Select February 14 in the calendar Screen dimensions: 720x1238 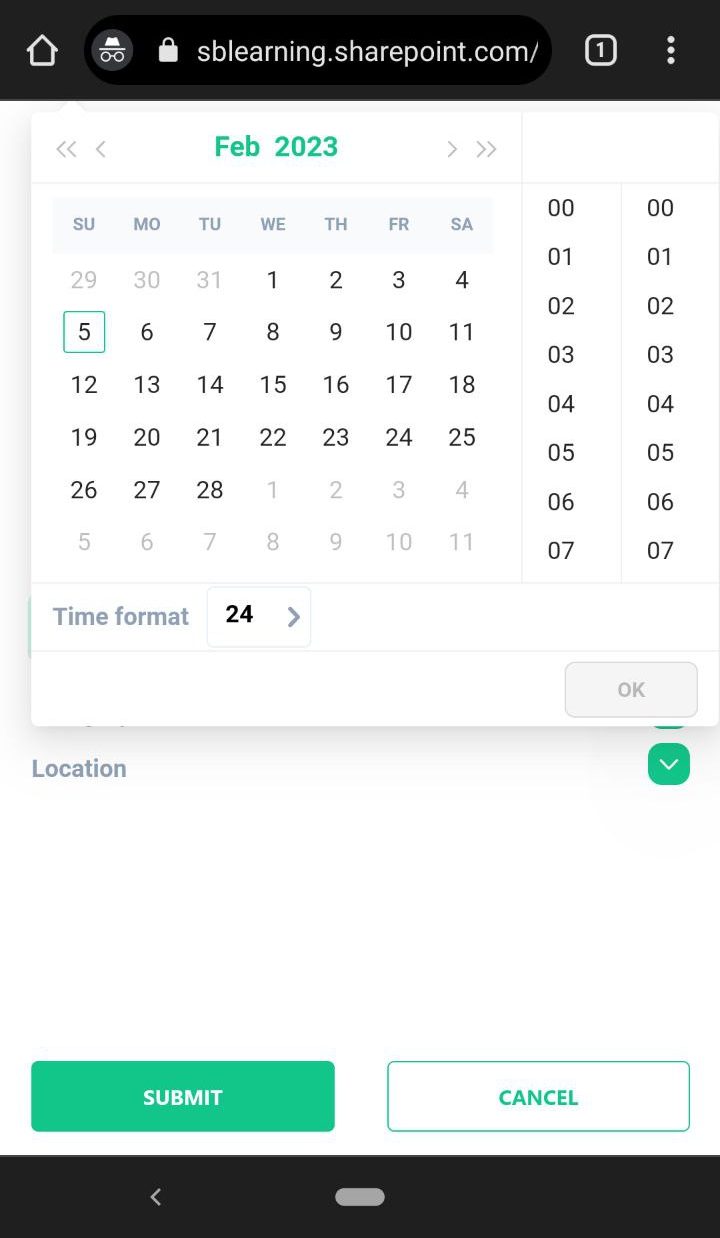(210, 385)
